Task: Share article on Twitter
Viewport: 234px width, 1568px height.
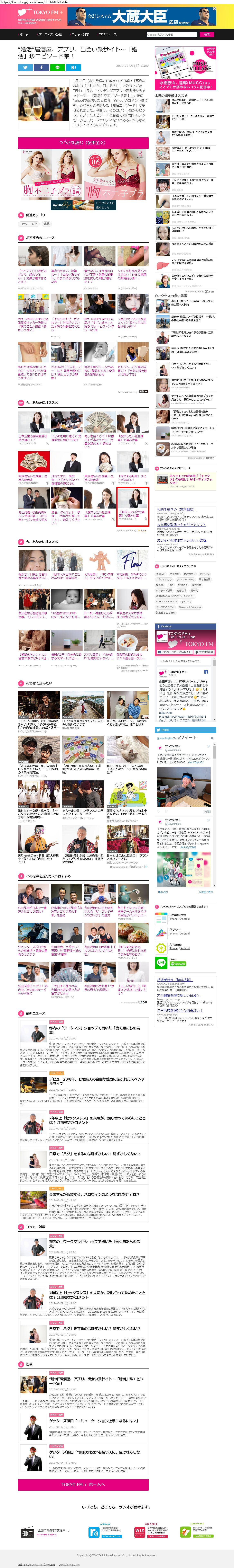Action: coord(26,68)
